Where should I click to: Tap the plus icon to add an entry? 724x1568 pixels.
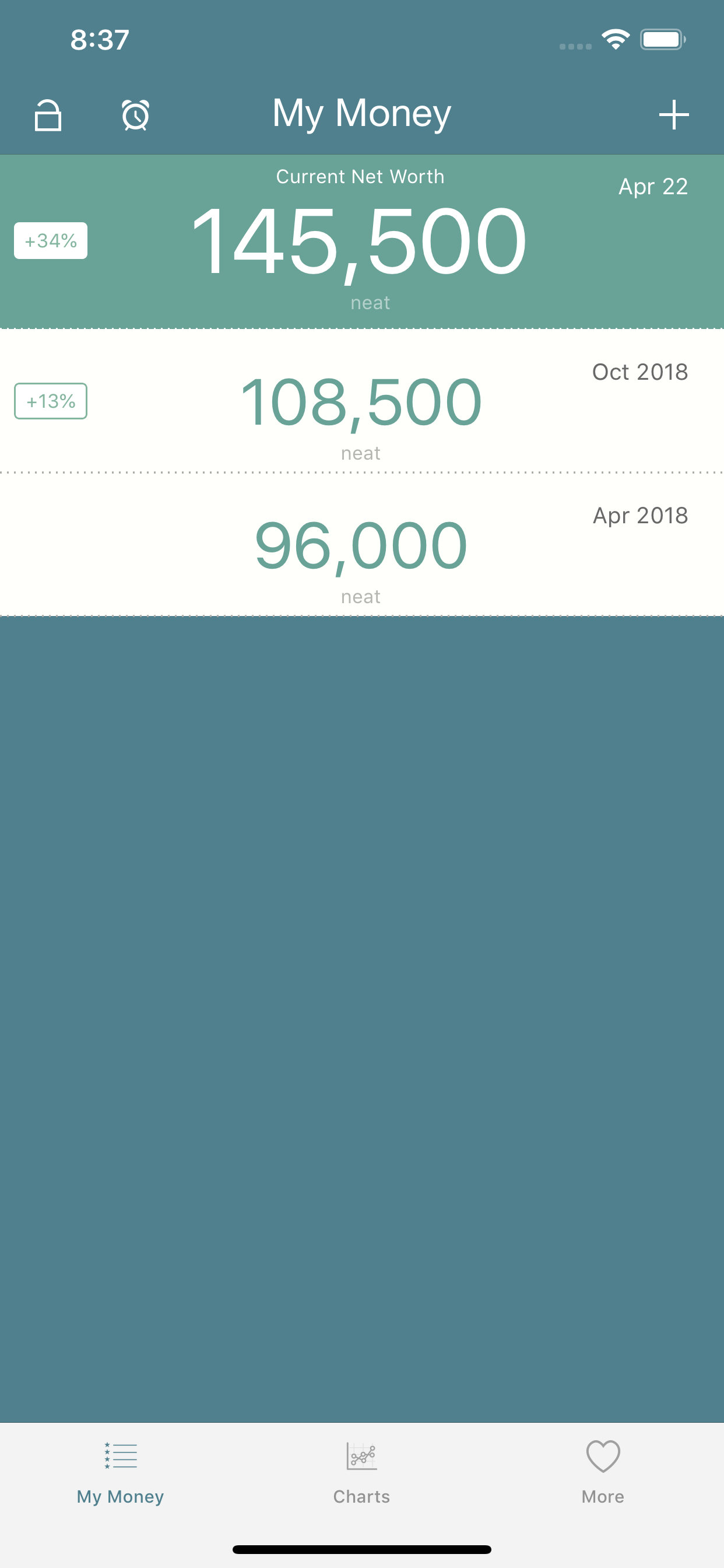click(x=673, y=115)
